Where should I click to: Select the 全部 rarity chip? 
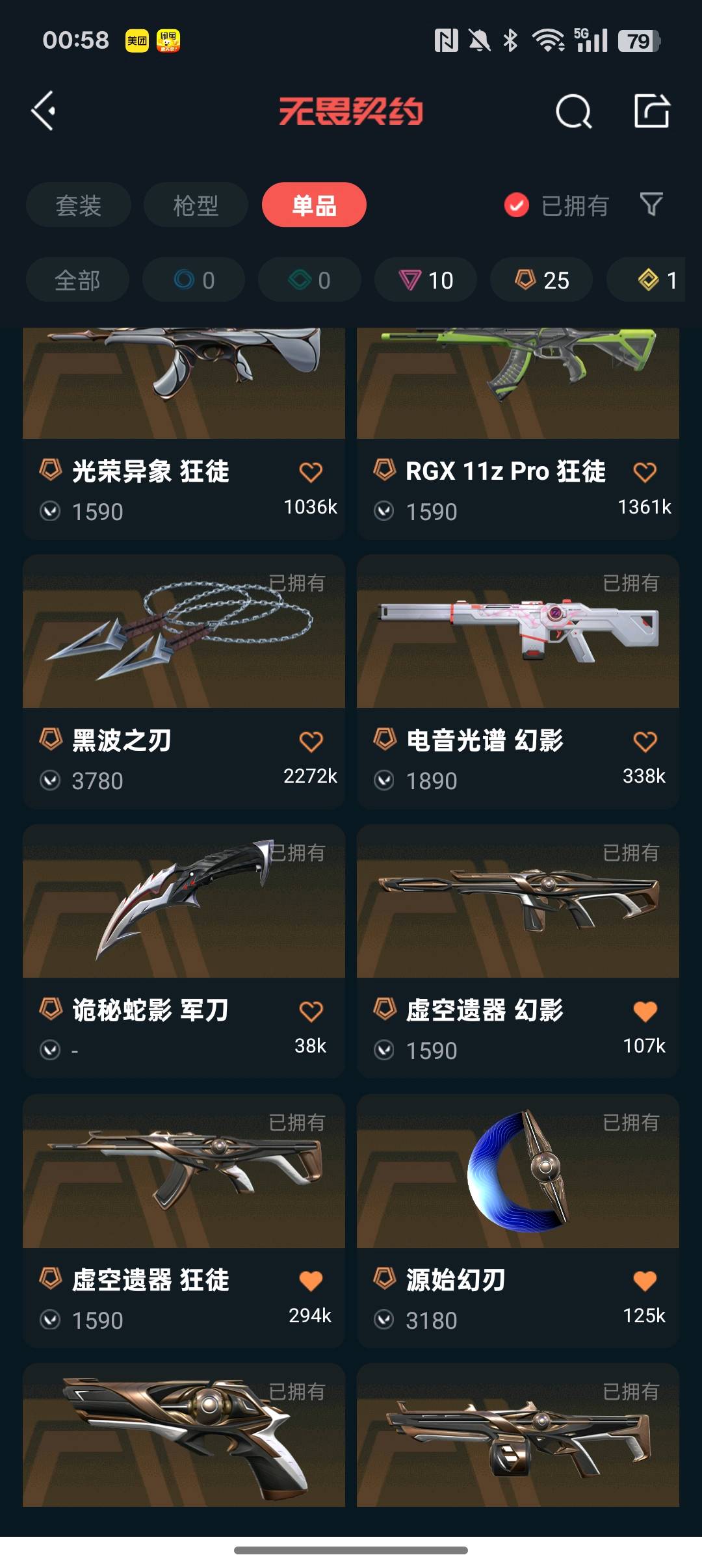(x=77, y=280)
